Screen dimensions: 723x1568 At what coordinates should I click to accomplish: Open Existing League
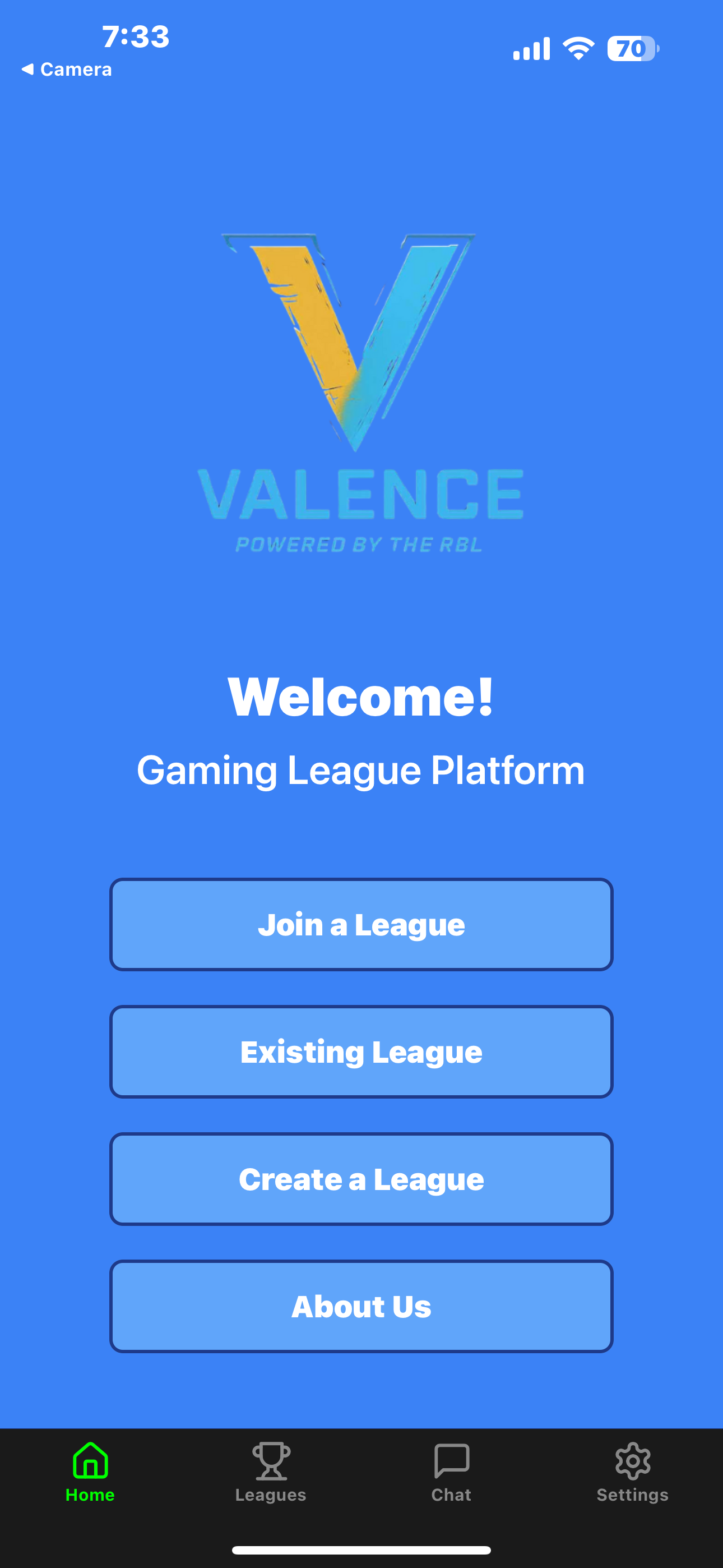[361, 1051]
